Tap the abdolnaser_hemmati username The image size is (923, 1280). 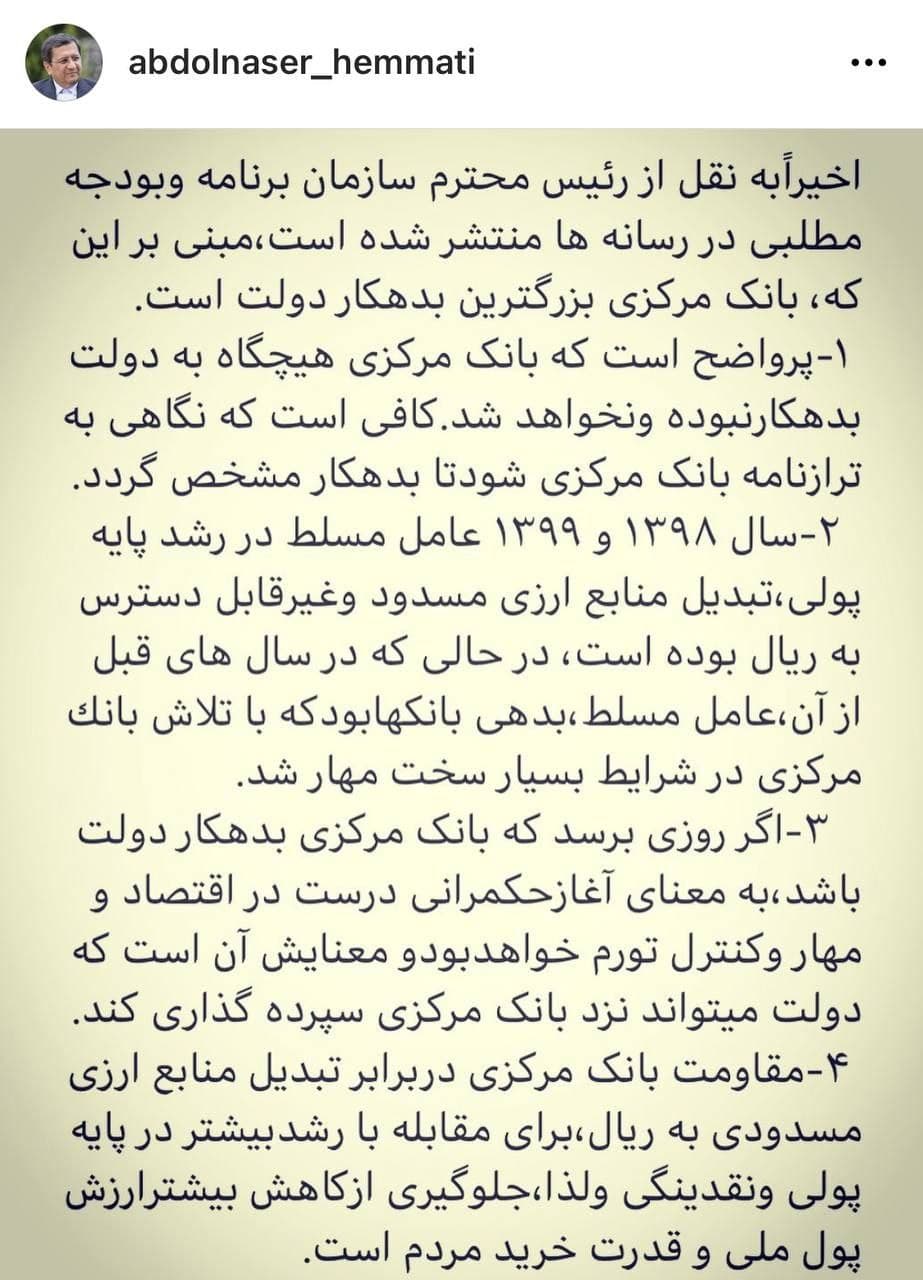(302, 63)
